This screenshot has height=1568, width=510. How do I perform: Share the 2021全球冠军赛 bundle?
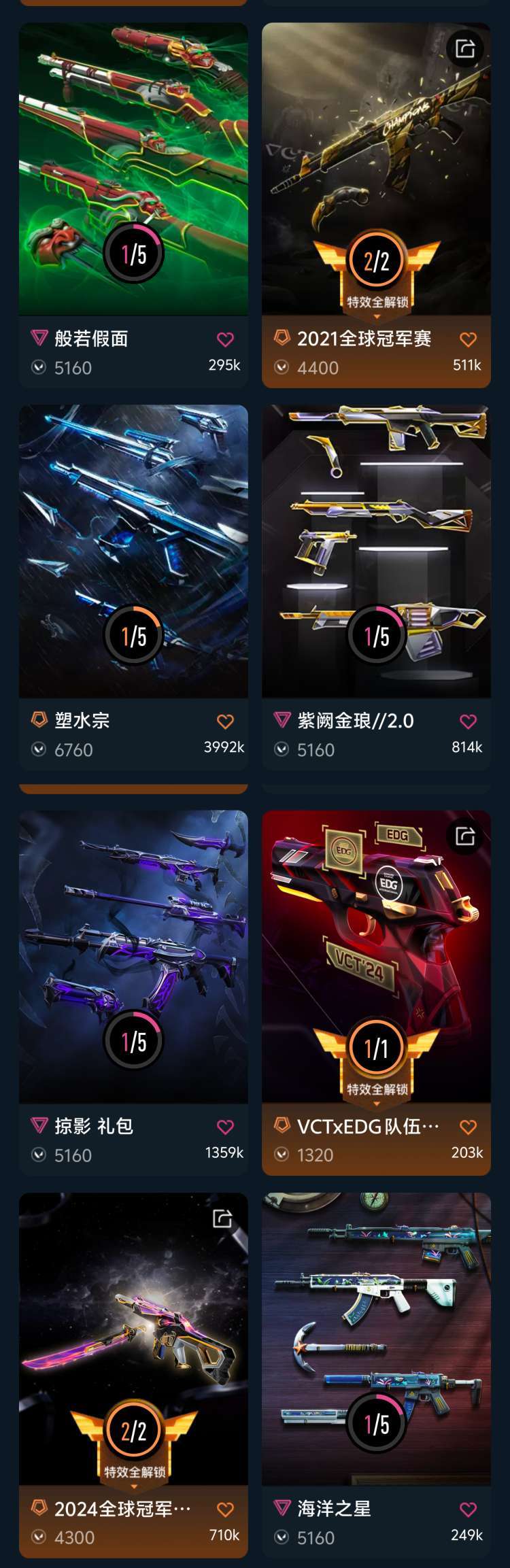pos(465,49)
